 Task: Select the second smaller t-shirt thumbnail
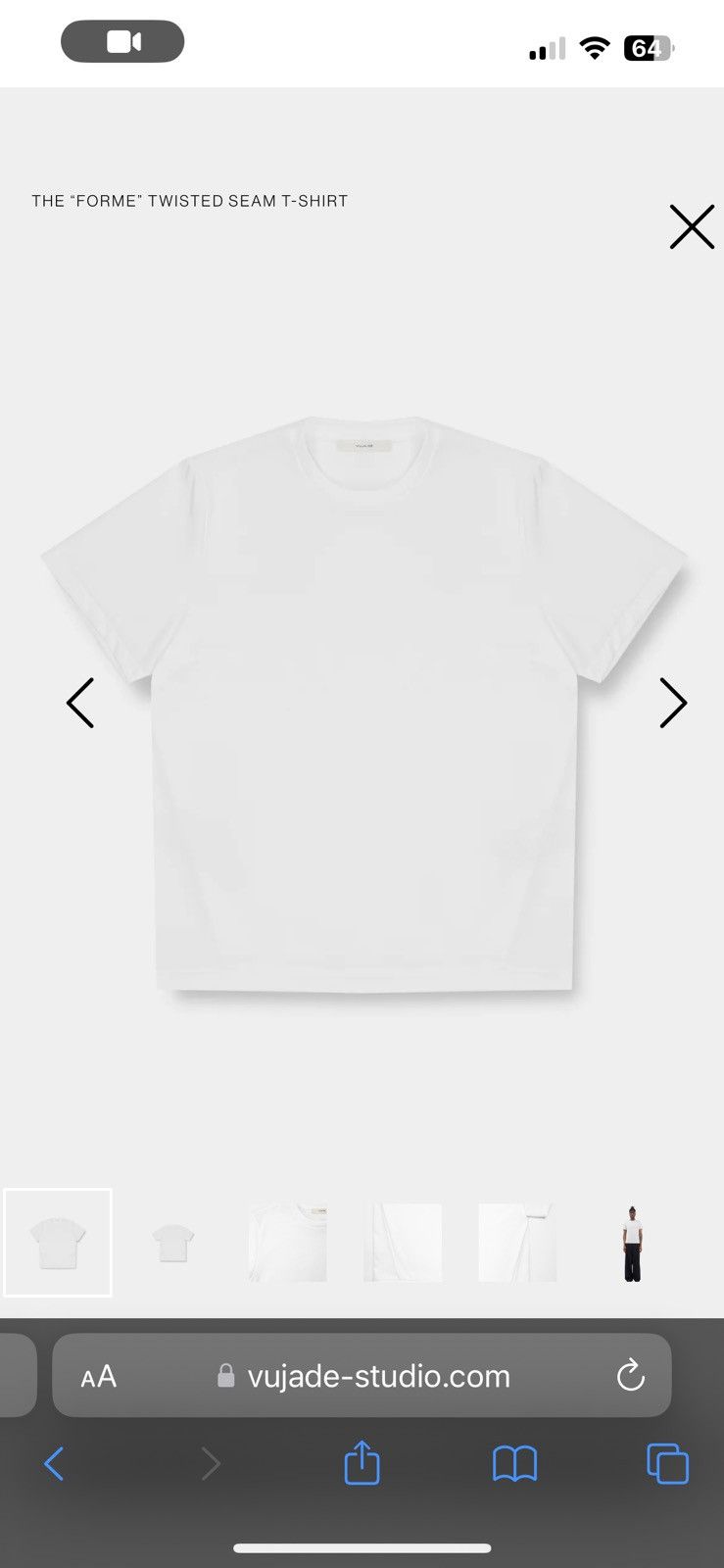(x=172, y=1243)
